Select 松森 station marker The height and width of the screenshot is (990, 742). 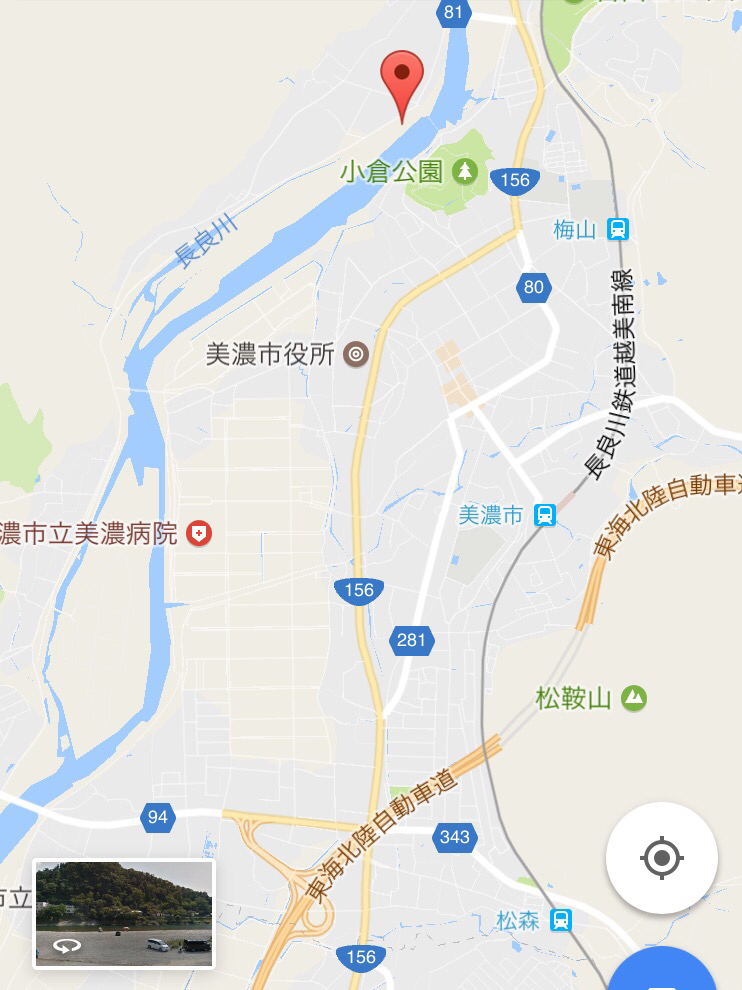[x=561, y=920]
